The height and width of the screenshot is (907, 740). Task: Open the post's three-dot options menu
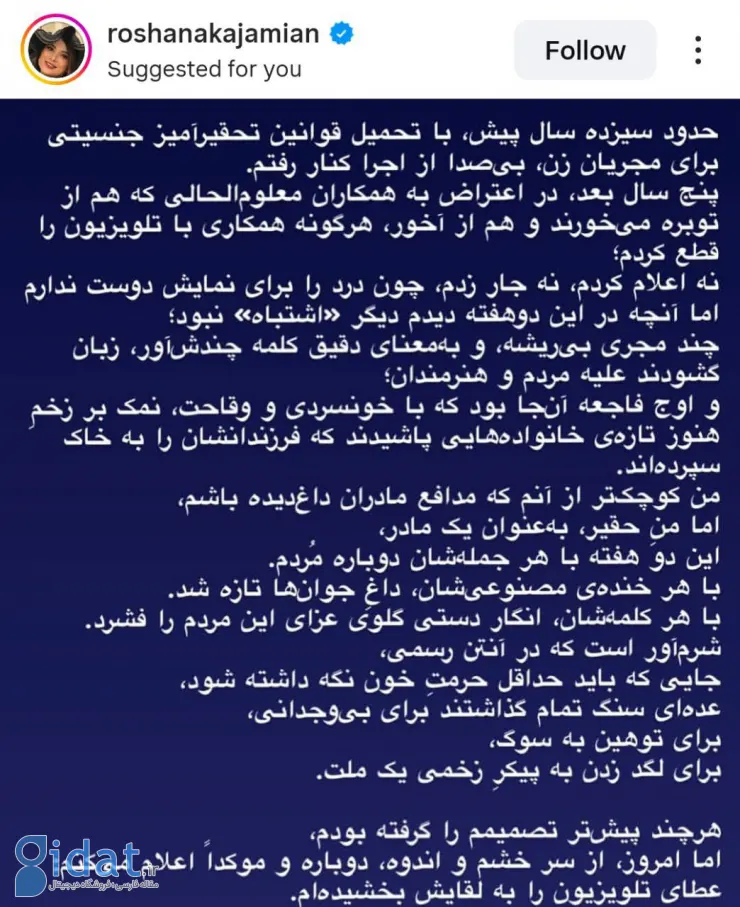click(698, 50)
